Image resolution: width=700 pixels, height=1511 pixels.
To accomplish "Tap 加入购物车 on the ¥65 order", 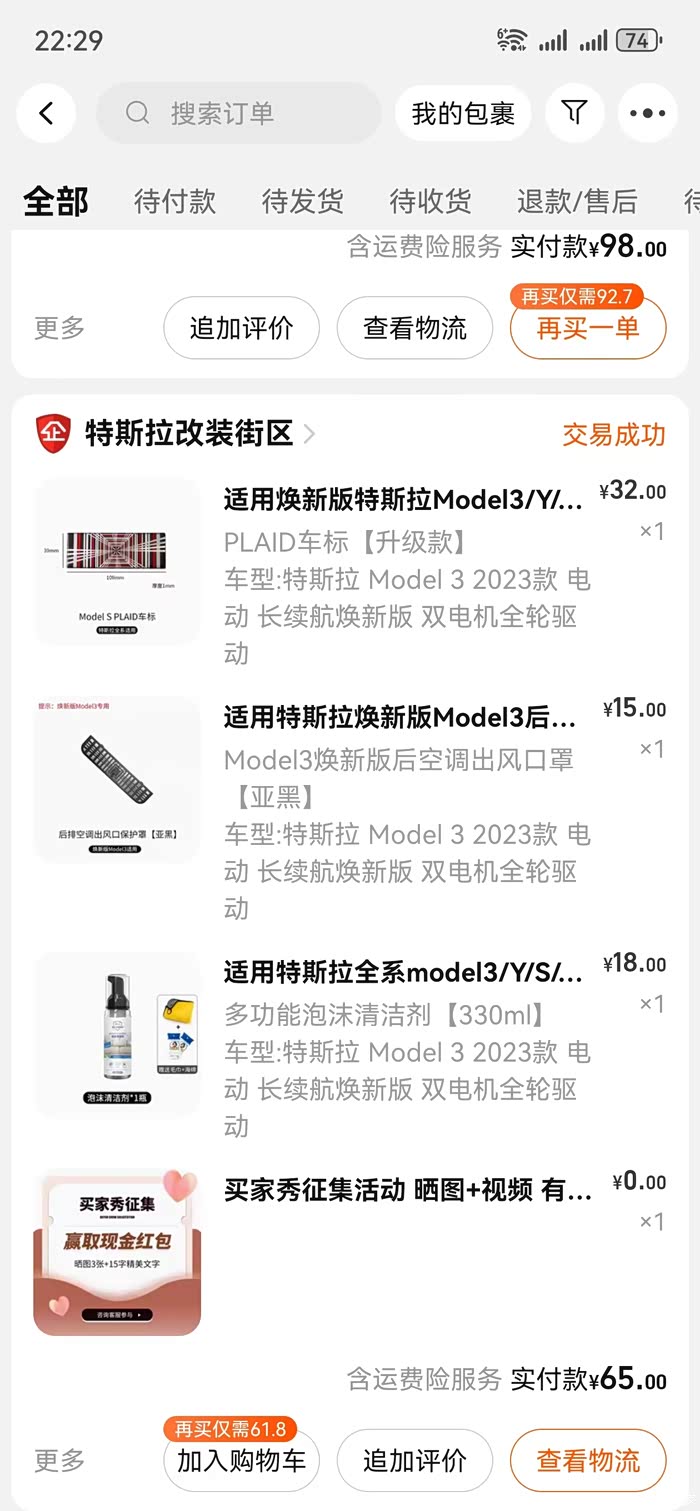I will [241, 1461].
